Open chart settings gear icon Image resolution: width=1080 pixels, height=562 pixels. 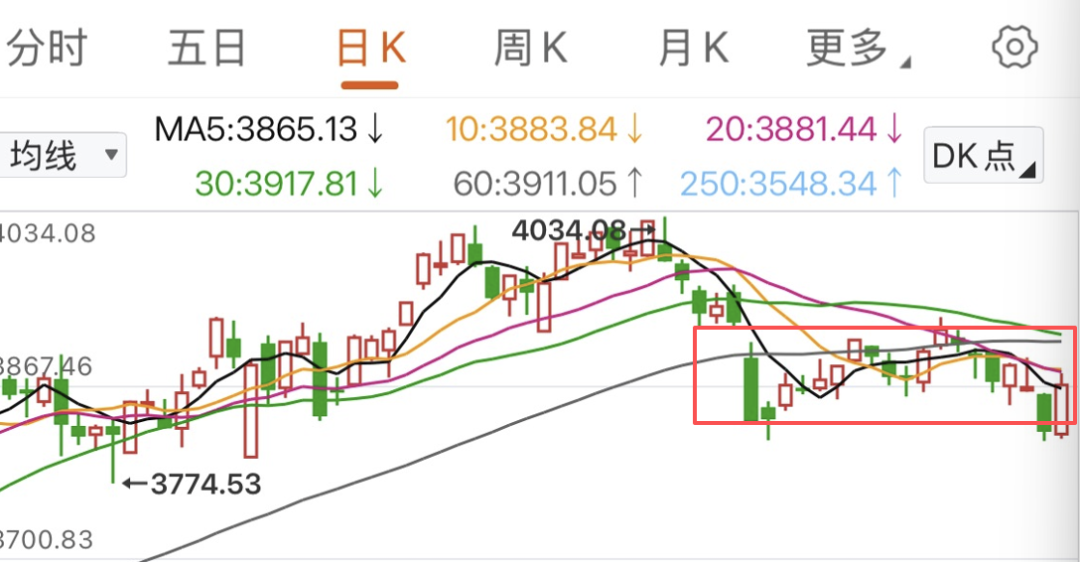(x=1015, y=48)
